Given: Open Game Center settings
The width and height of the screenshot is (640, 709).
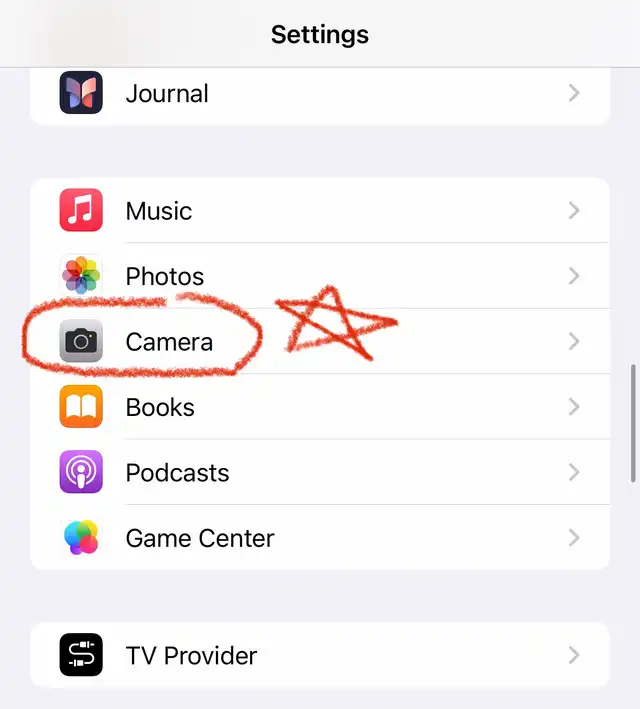Looking at the screenshot, I should point(320,538).
